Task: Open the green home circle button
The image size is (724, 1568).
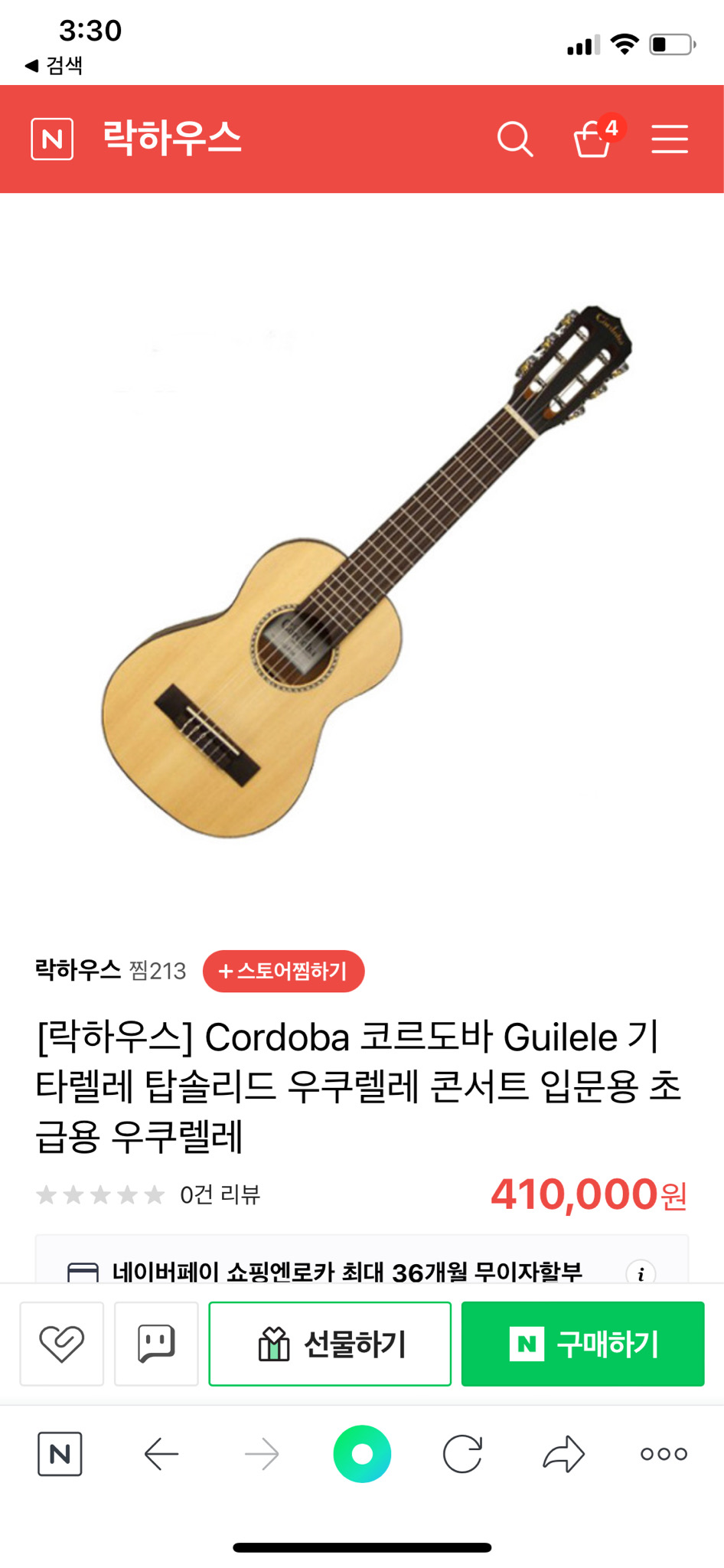Action: (x=361, y=1452)
